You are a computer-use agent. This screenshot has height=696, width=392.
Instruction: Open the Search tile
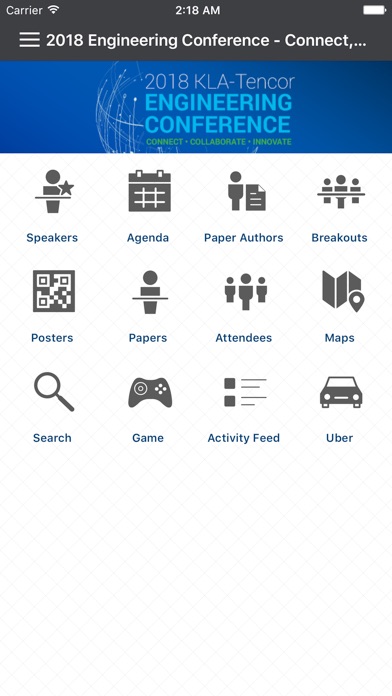pos(52,407)
